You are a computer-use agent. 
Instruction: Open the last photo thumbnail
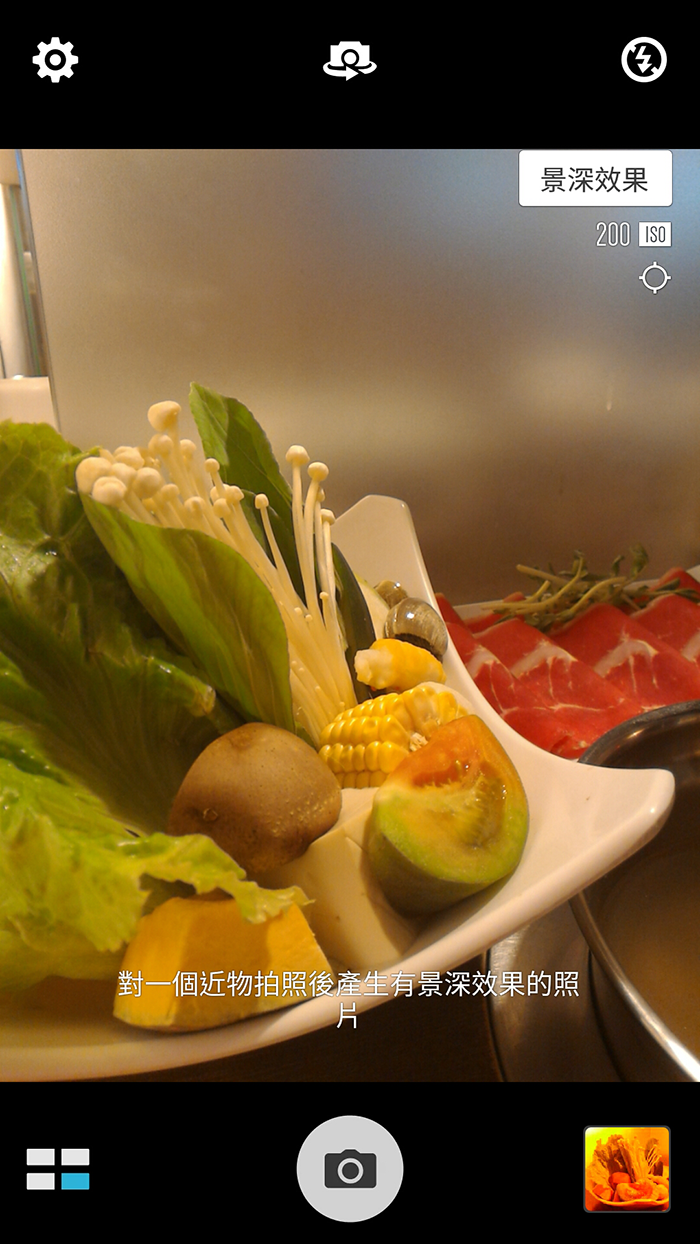tap(627, 1169)
